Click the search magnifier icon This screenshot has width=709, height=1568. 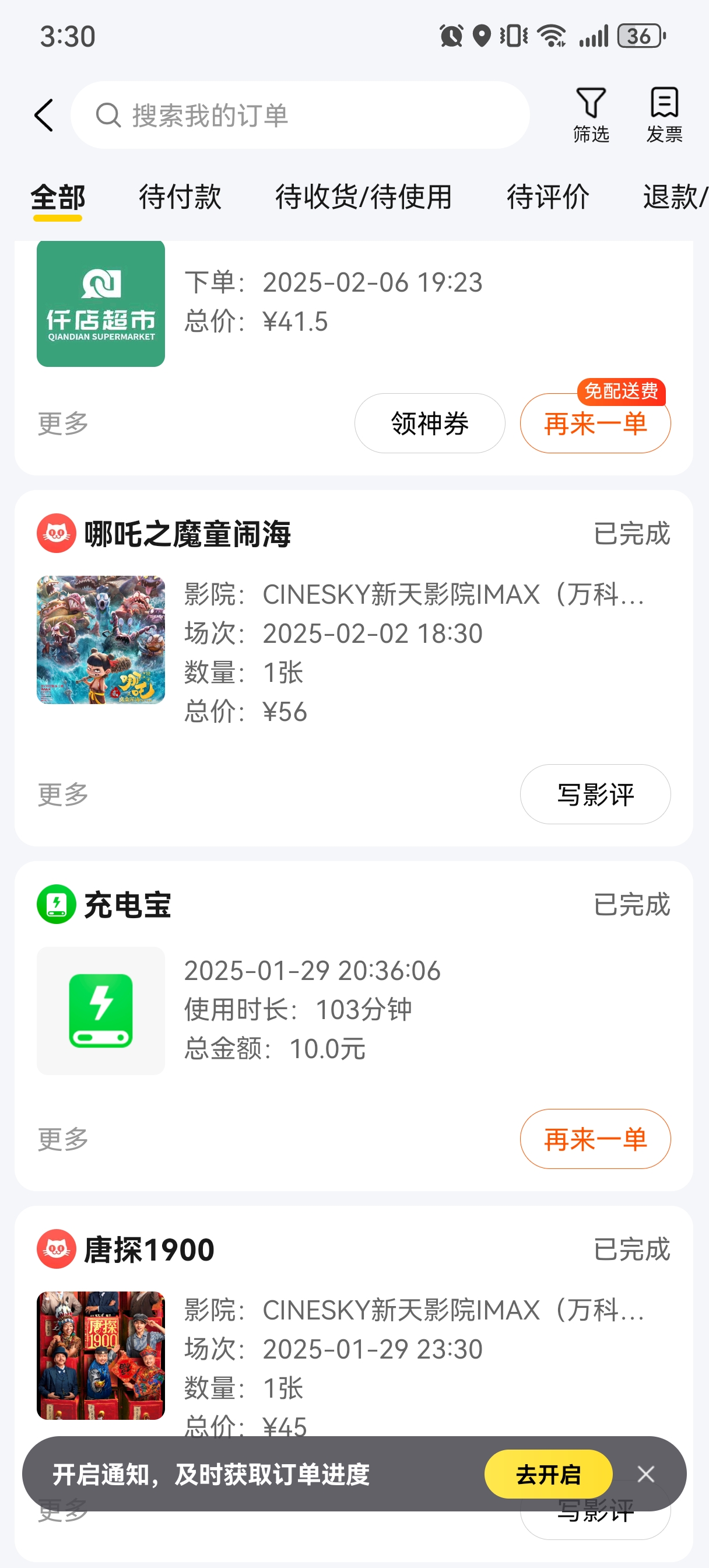coord(108,114)
